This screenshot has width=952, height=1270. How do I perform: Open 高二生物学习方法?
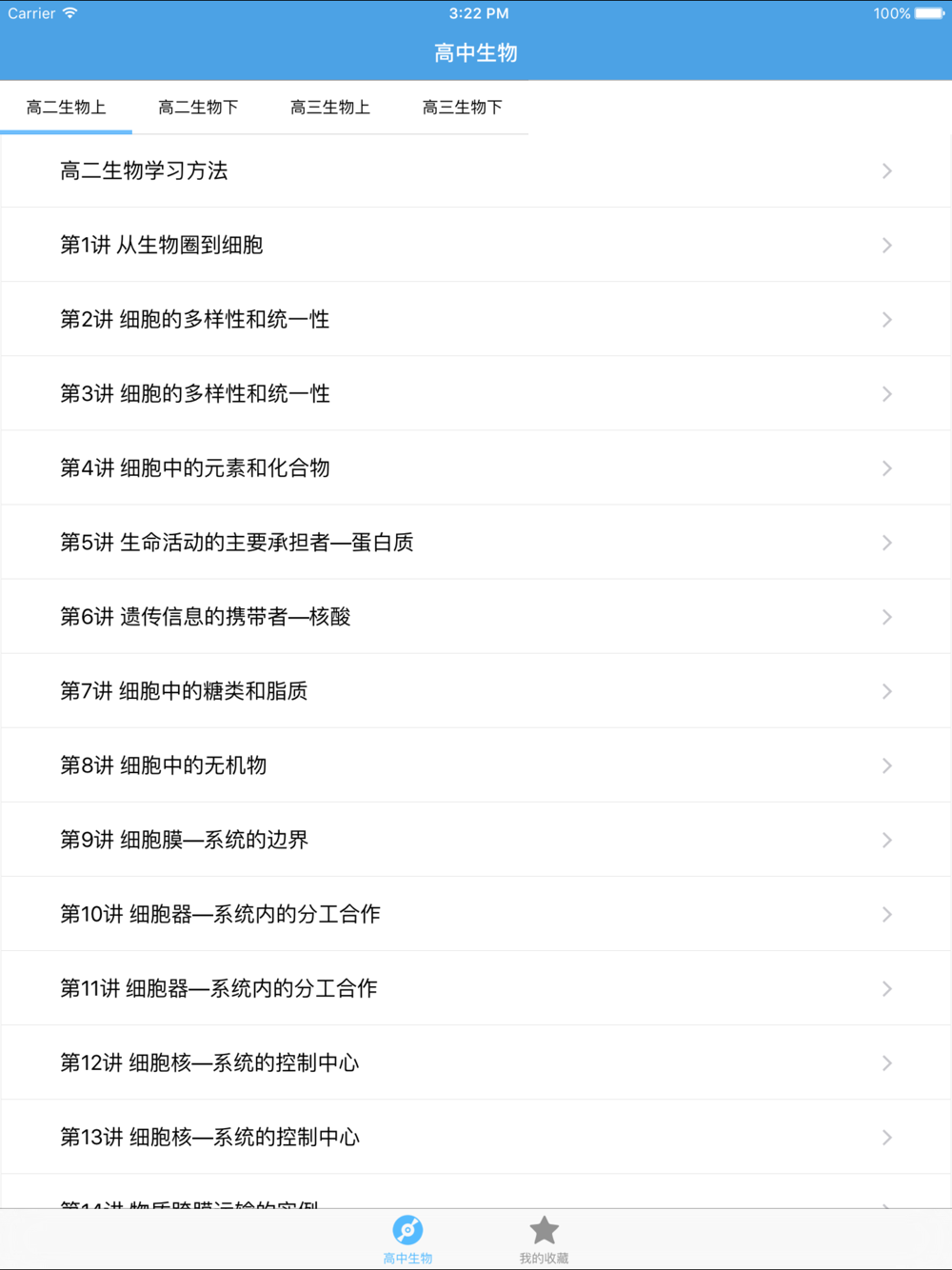click(476, 171)
